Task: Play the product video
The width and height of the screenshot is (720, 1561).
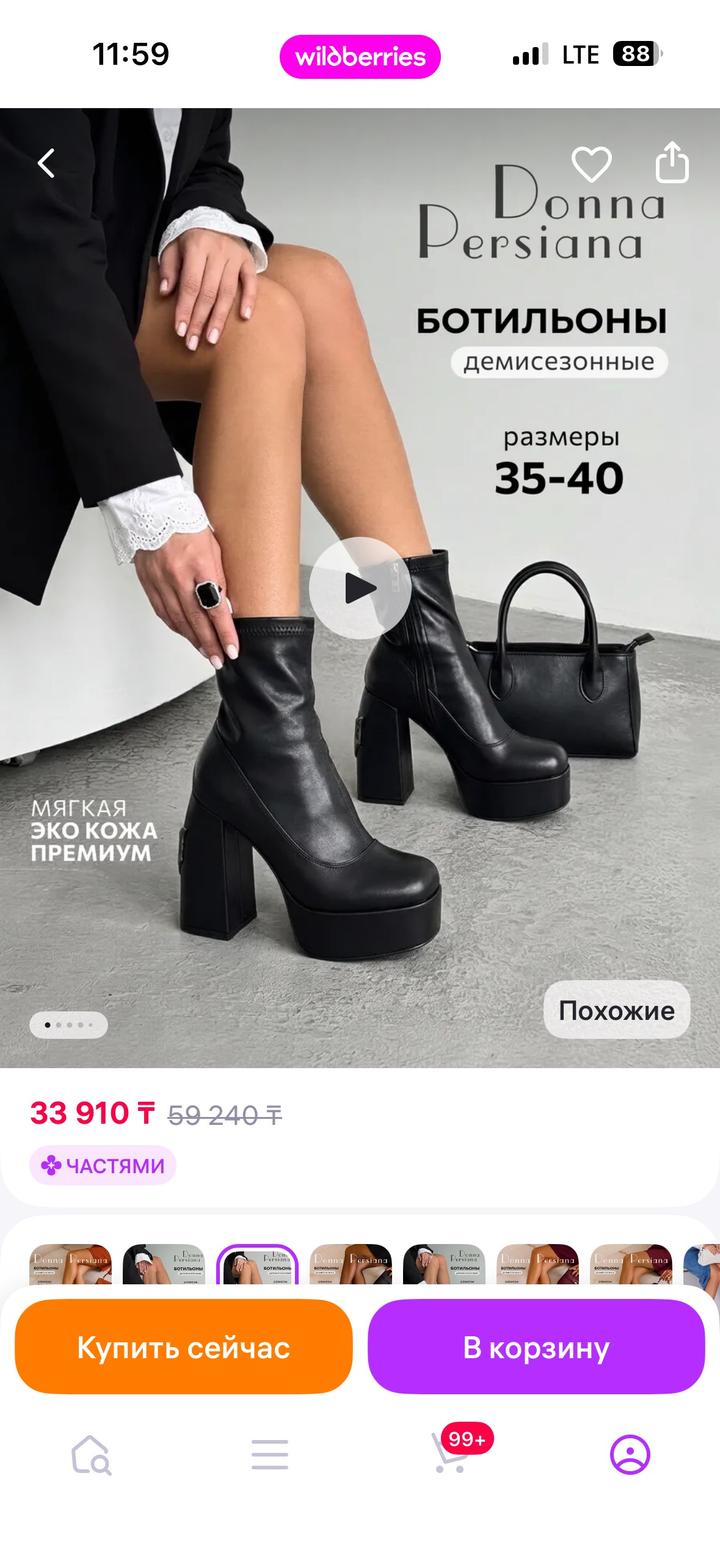Action: [x=359, y=588]
